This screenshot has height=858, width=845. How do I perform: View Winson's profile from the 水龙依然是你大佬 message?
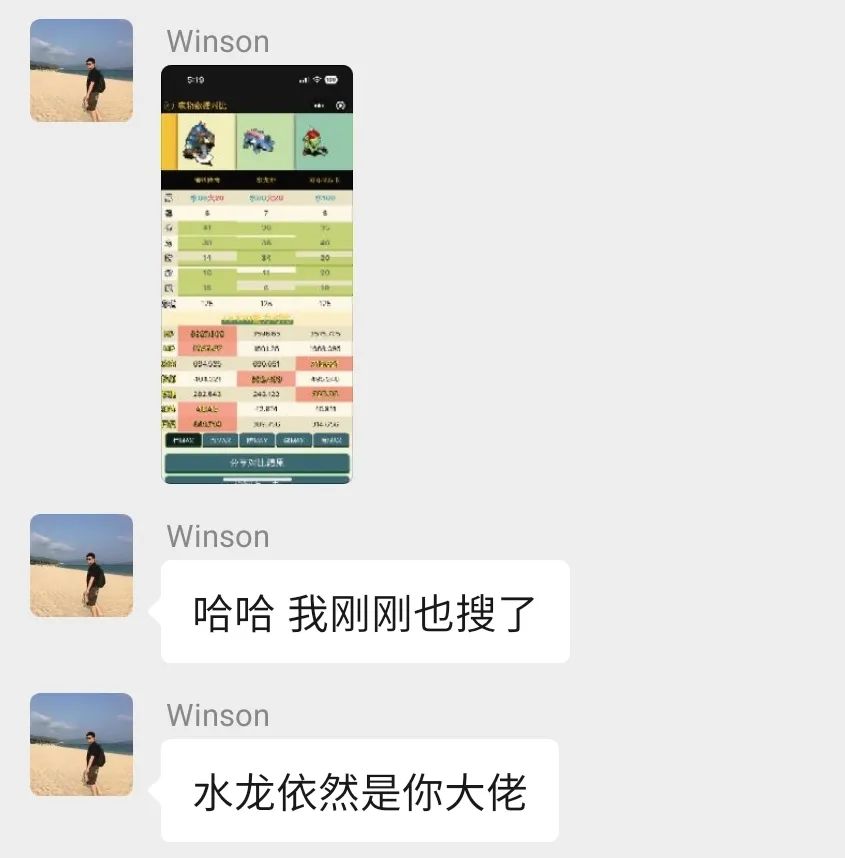click(x=81, y=744)
